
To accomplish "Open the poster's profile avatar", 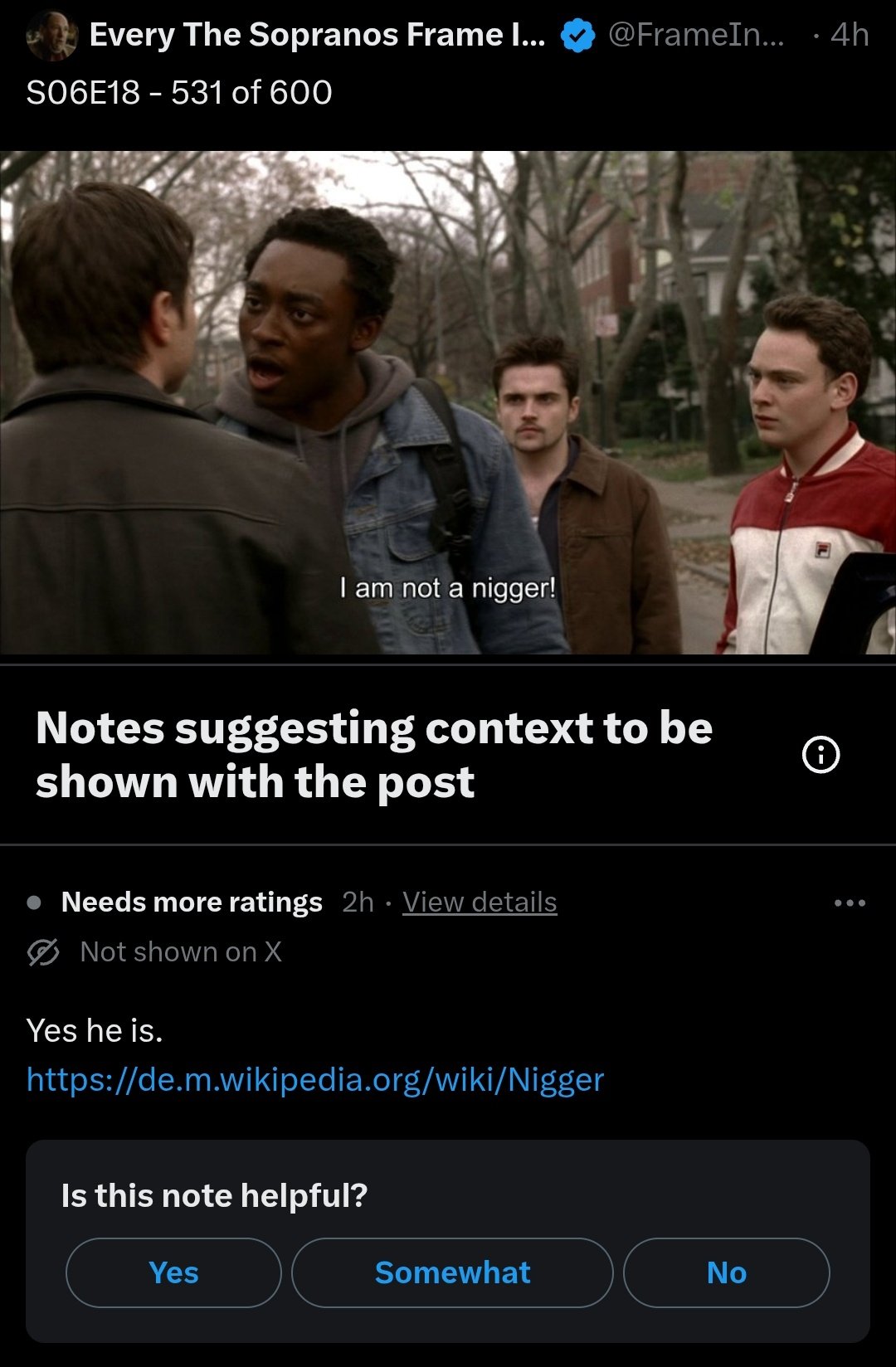I will tap(51, 36).
